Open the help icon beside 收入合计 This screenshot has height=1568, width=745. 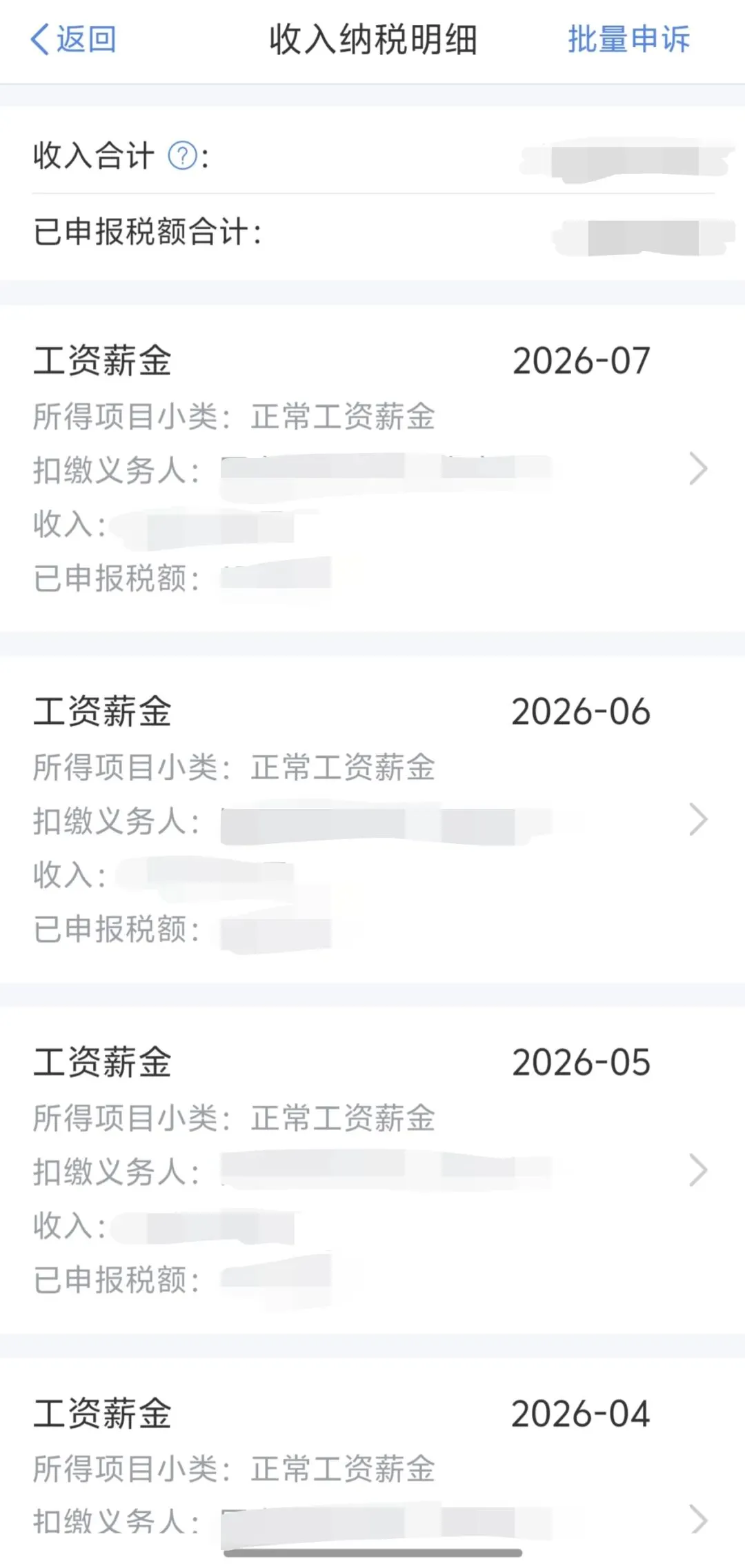pyautogui.click(x=183, y=156)
